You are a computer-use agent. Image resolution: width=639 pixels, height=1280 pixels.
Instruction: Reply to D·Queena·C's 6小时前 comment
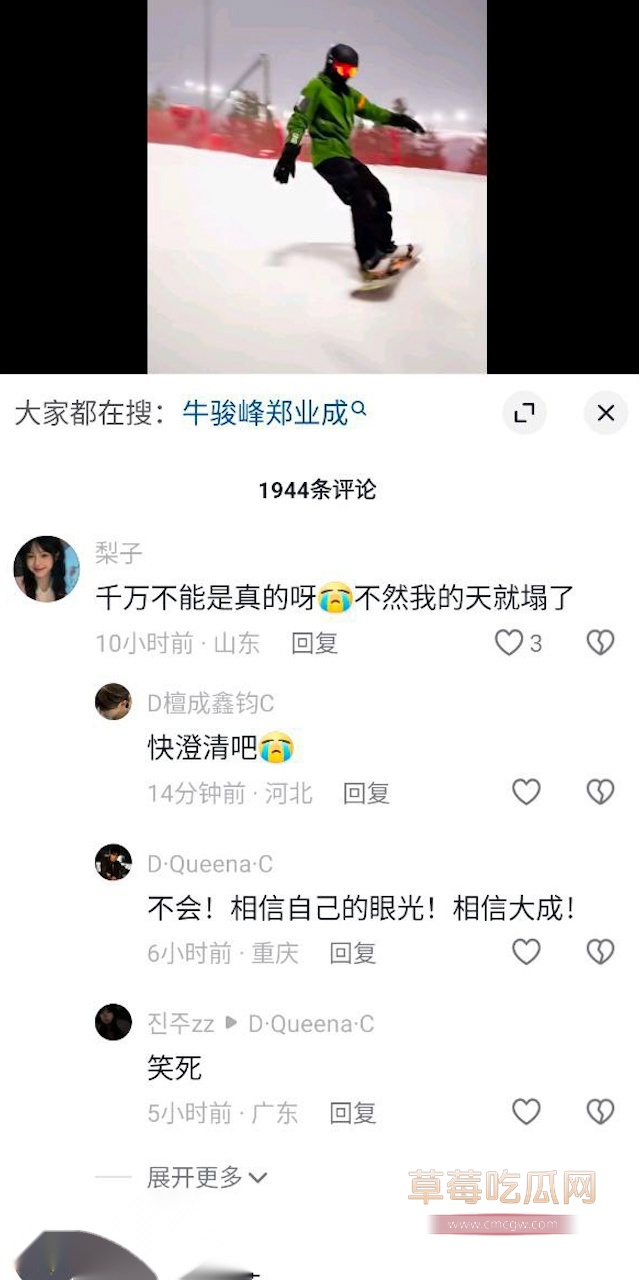click(x=352, y=953)
